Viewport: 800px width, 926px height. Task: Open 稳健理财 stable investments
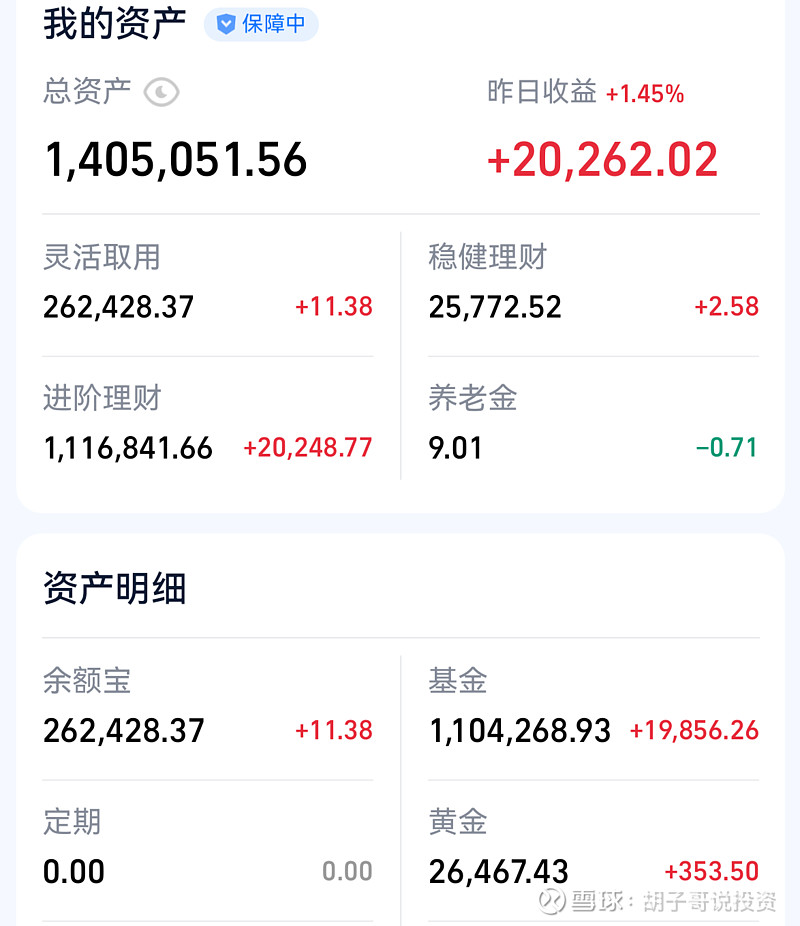coord(487,257)
